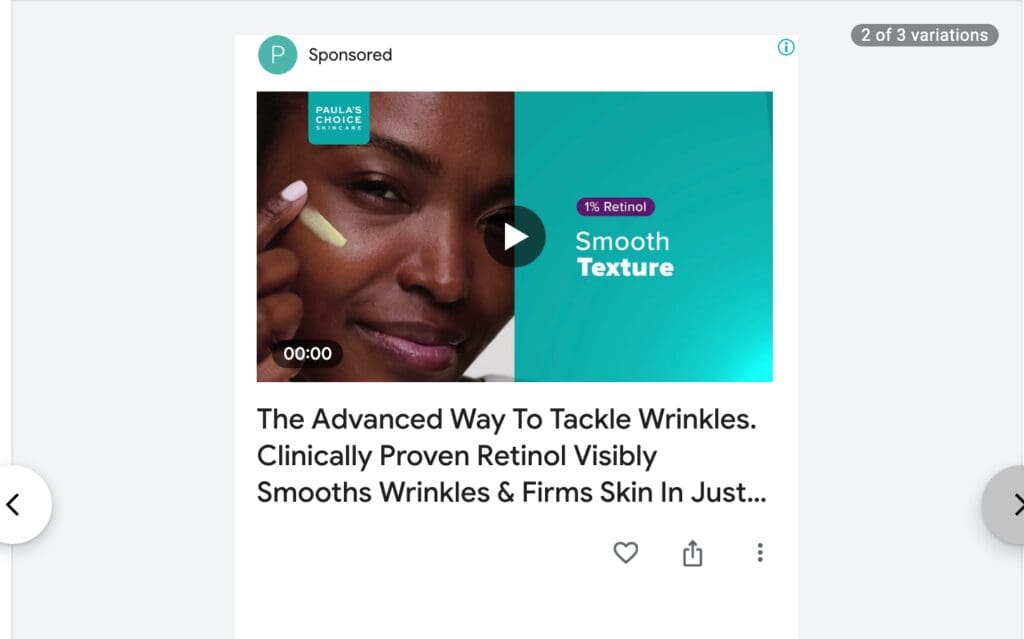Go to the previous ad variation
Viewport: 1024px width, 639px height.
click(x=15, y=505)
